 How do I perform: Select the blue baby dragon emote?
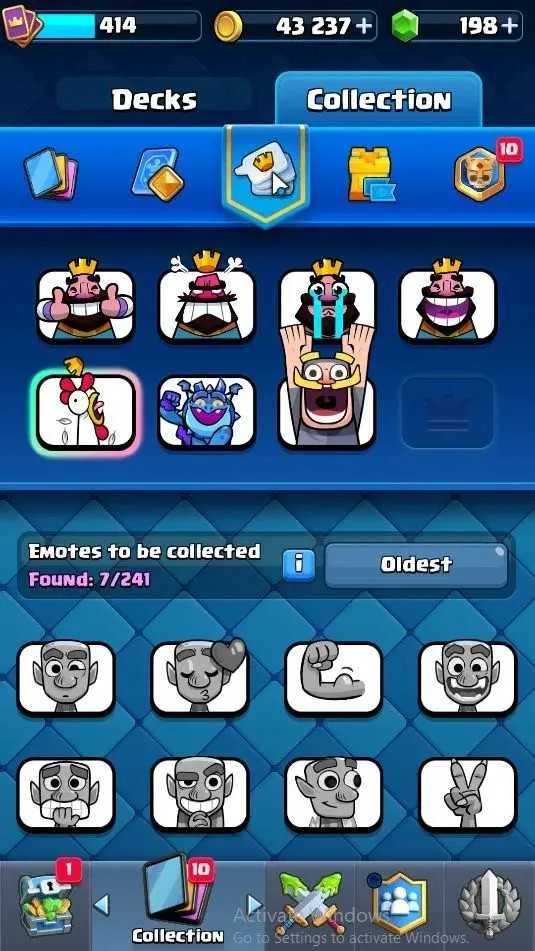coord(206,412)
